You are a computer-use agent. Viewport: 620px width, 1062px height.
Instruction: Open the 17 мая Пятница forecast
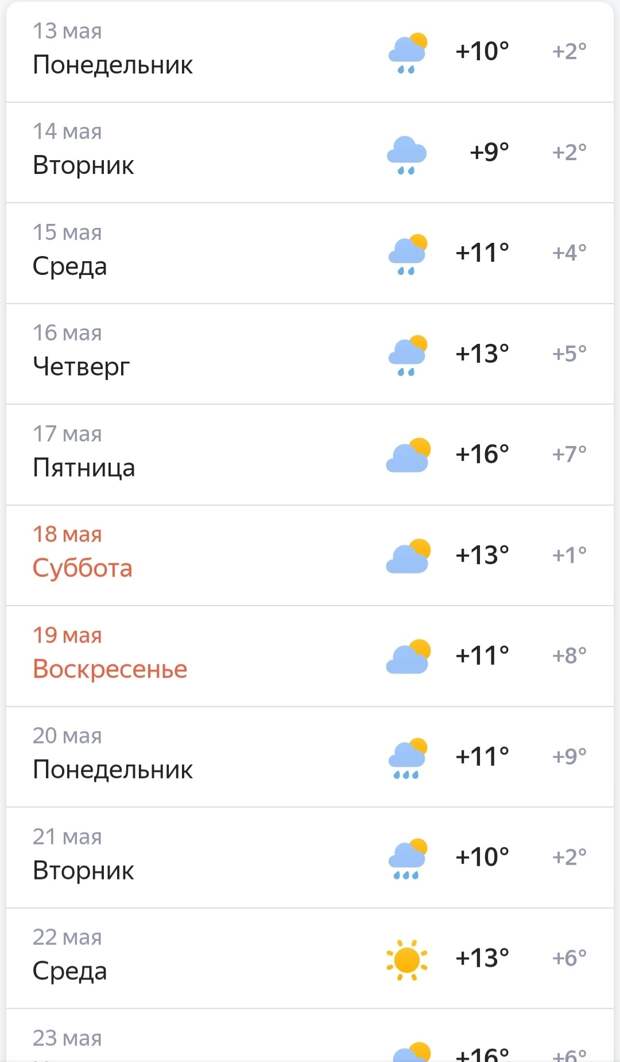click(x=310, y=455)
